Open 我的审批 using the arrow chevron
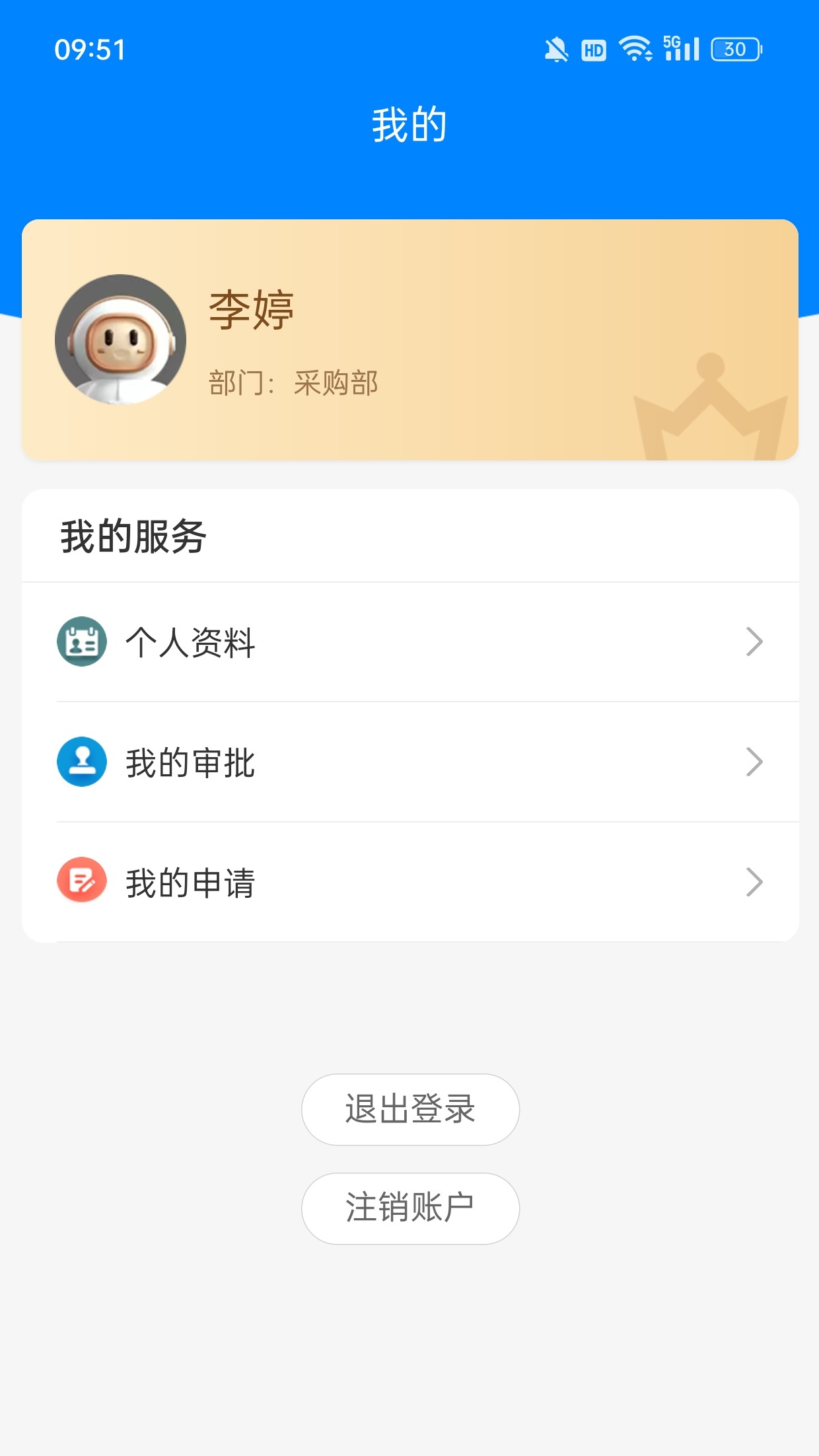The height and width of the screenshot is (1456, 819). 754,762
